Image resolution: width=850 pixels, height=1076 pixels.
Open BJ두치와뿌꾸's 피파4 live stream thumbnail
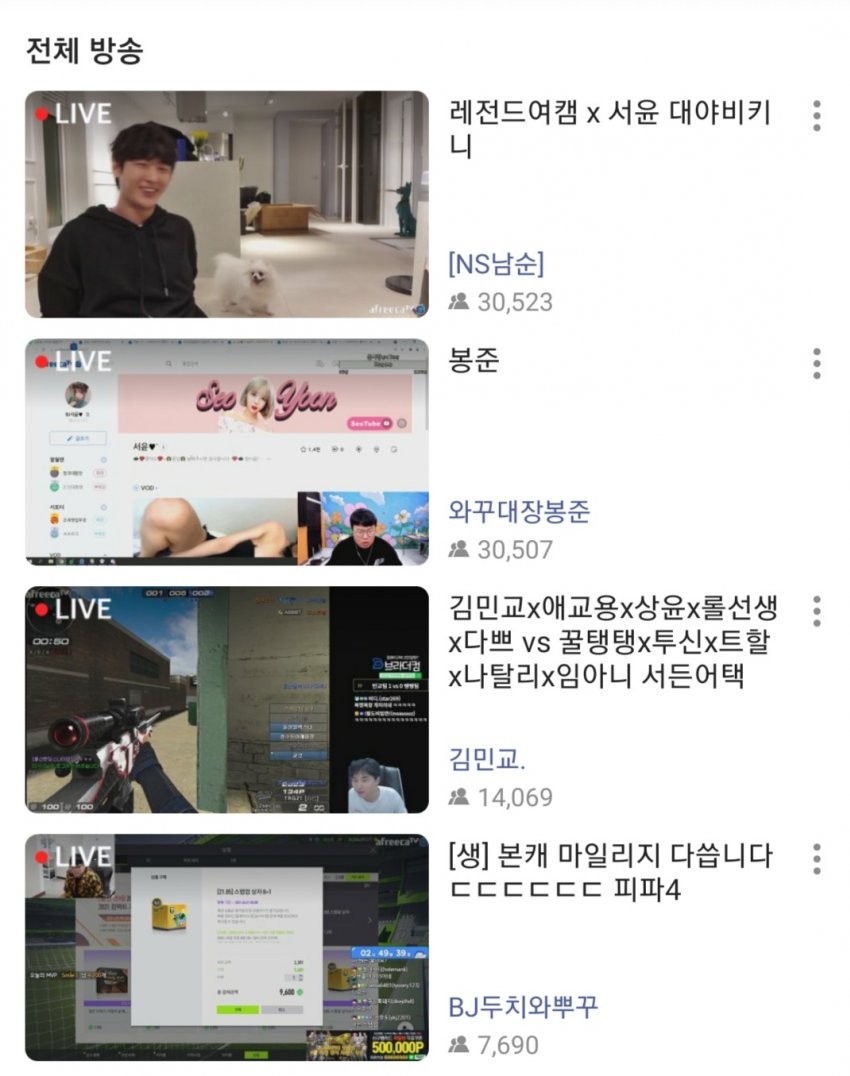[227, 947]
